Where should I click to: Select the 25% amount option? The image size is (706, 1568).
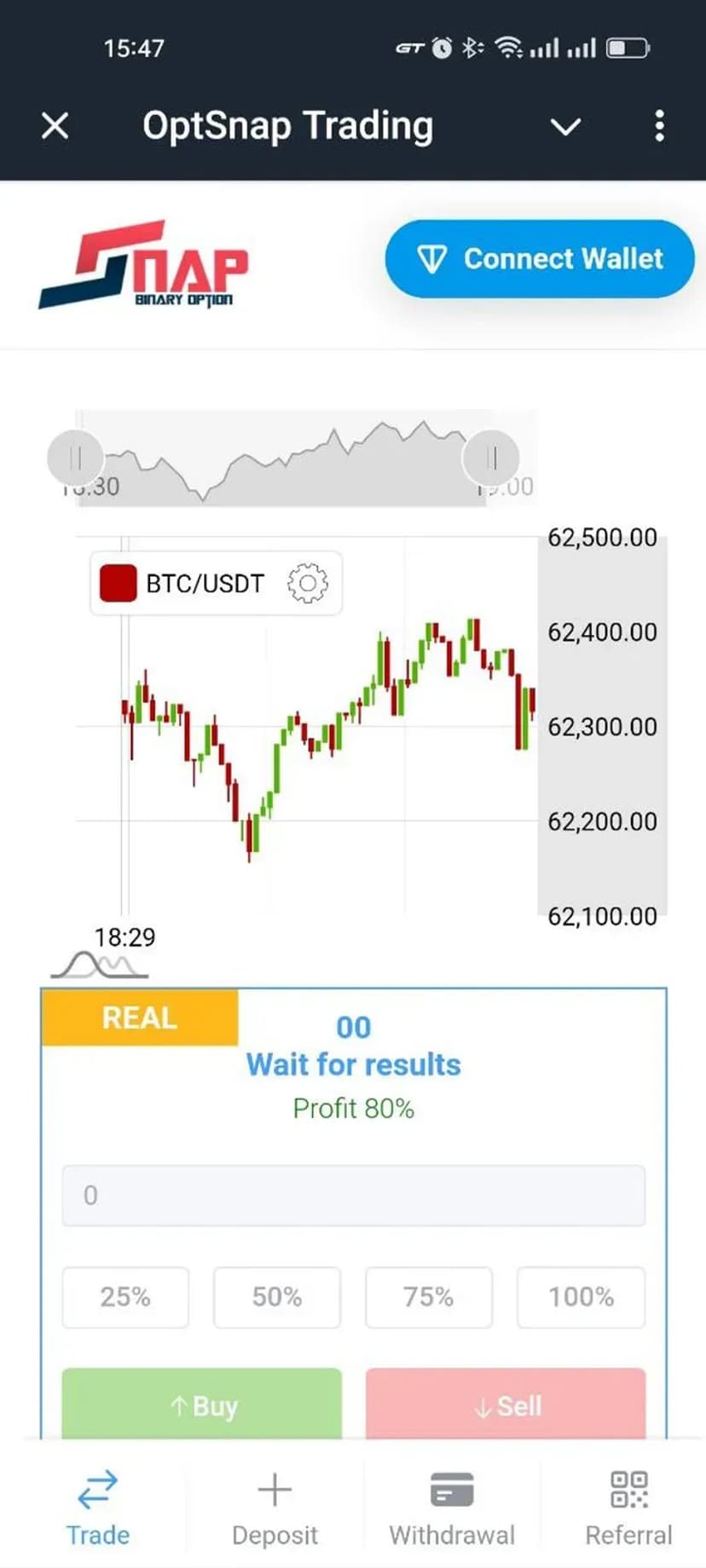click(x=125, y=1297)
